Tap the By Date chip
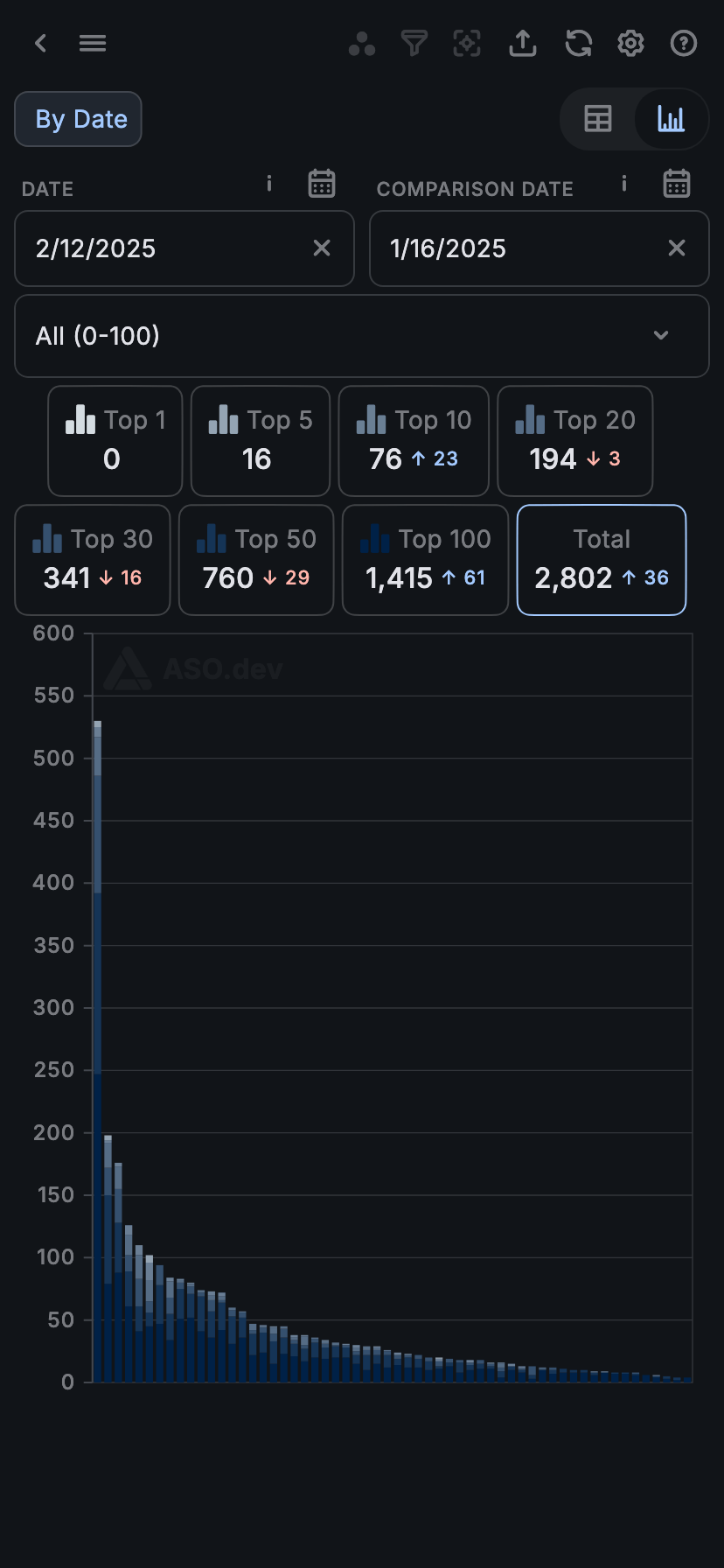 (x=78, y=119)
